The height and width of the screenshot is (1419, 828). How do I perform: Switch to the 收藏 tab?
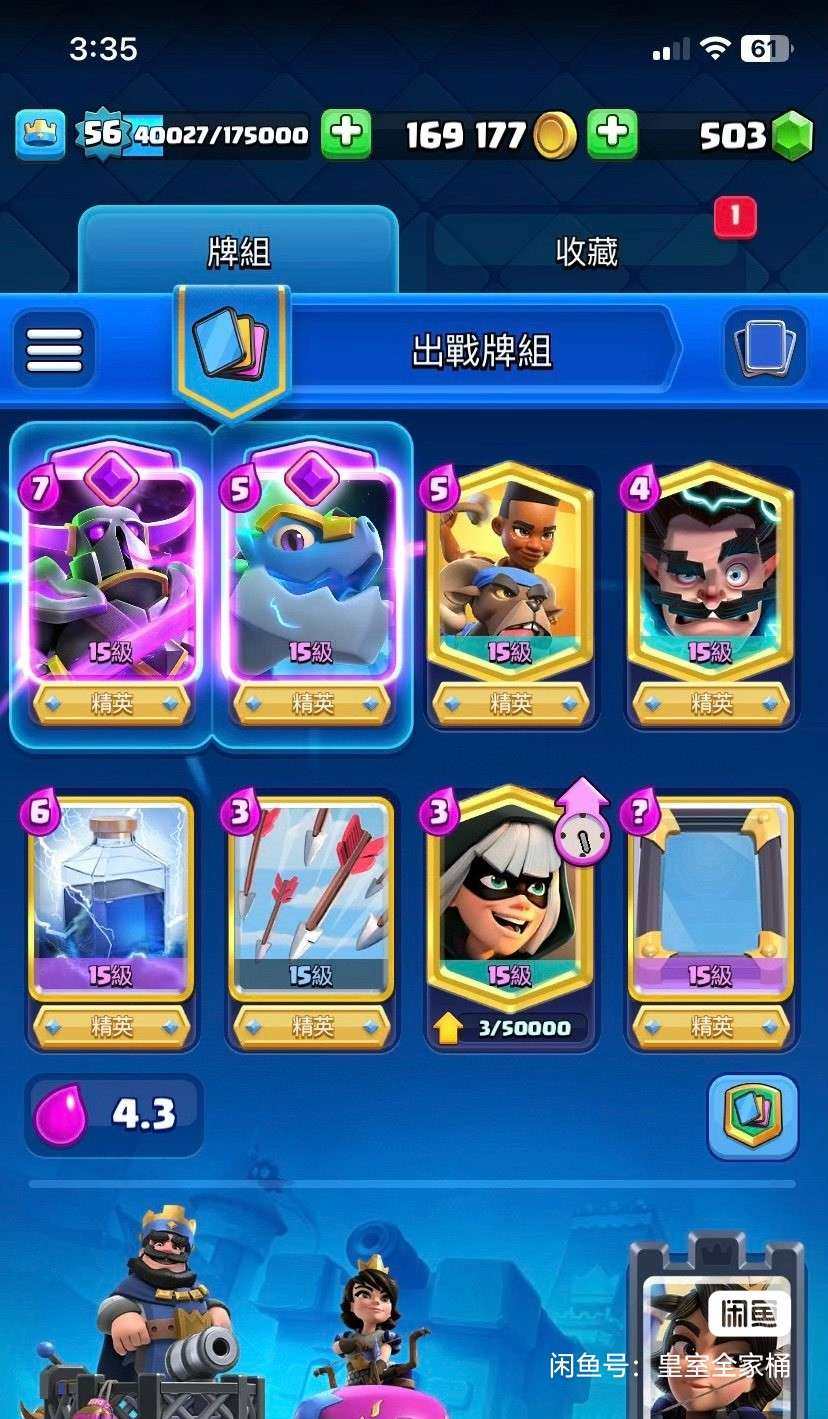coord(587,251)
